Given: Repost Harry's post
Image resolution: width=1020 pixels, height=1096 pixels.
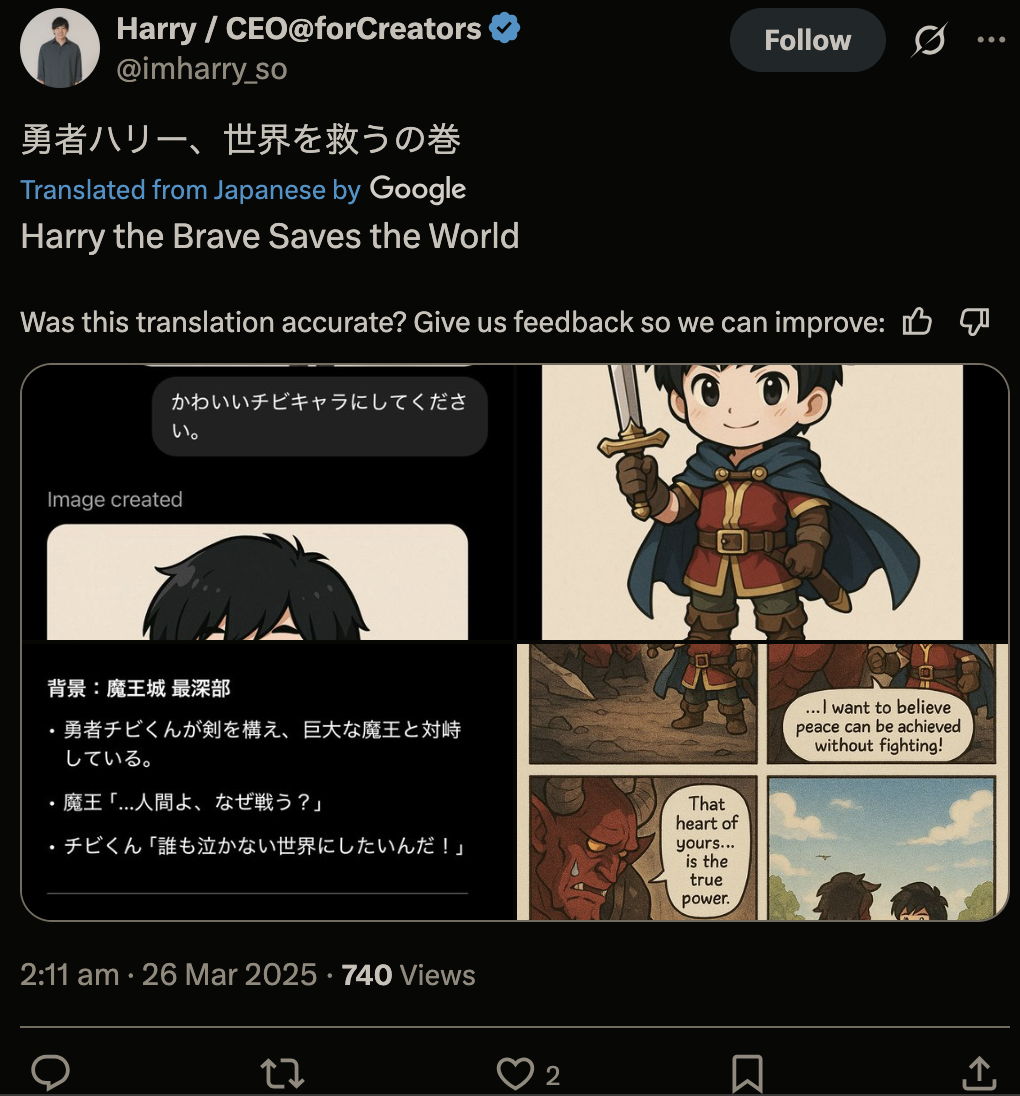Looking at the screenshot, I should point(281,1073).
